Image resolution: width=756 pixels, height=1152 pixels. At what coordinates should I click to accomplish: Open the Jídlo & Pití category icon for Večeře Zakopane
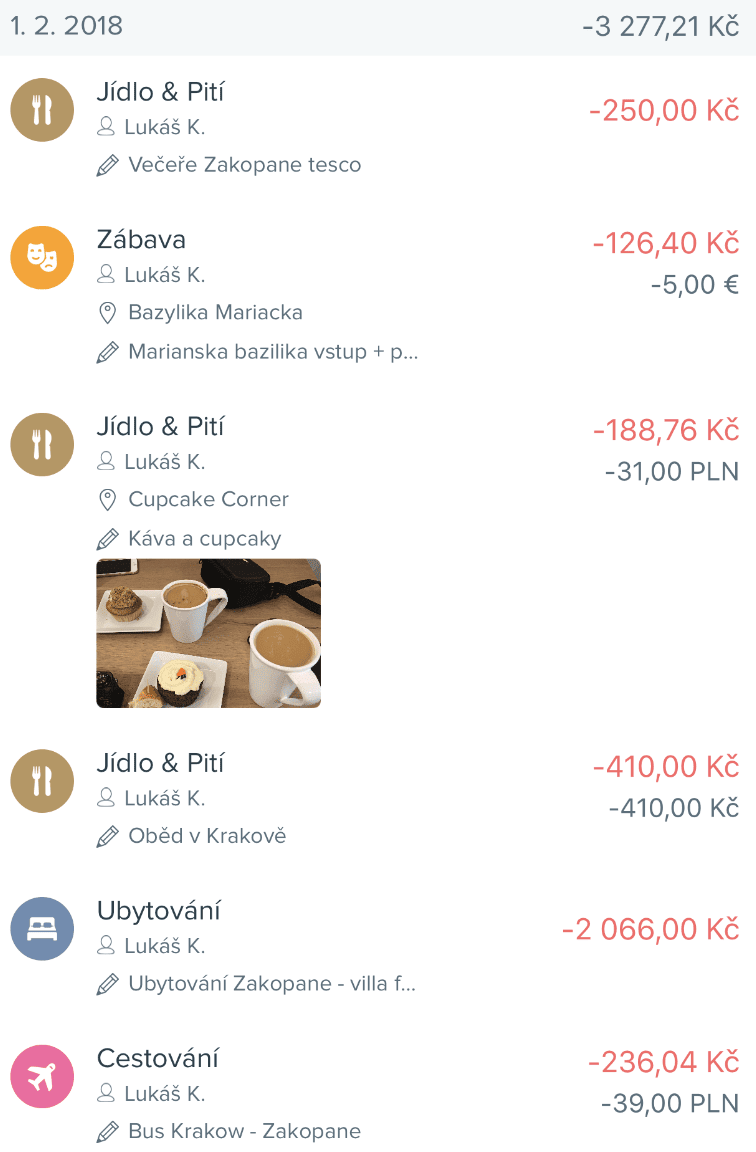click(x=42, y=110)
